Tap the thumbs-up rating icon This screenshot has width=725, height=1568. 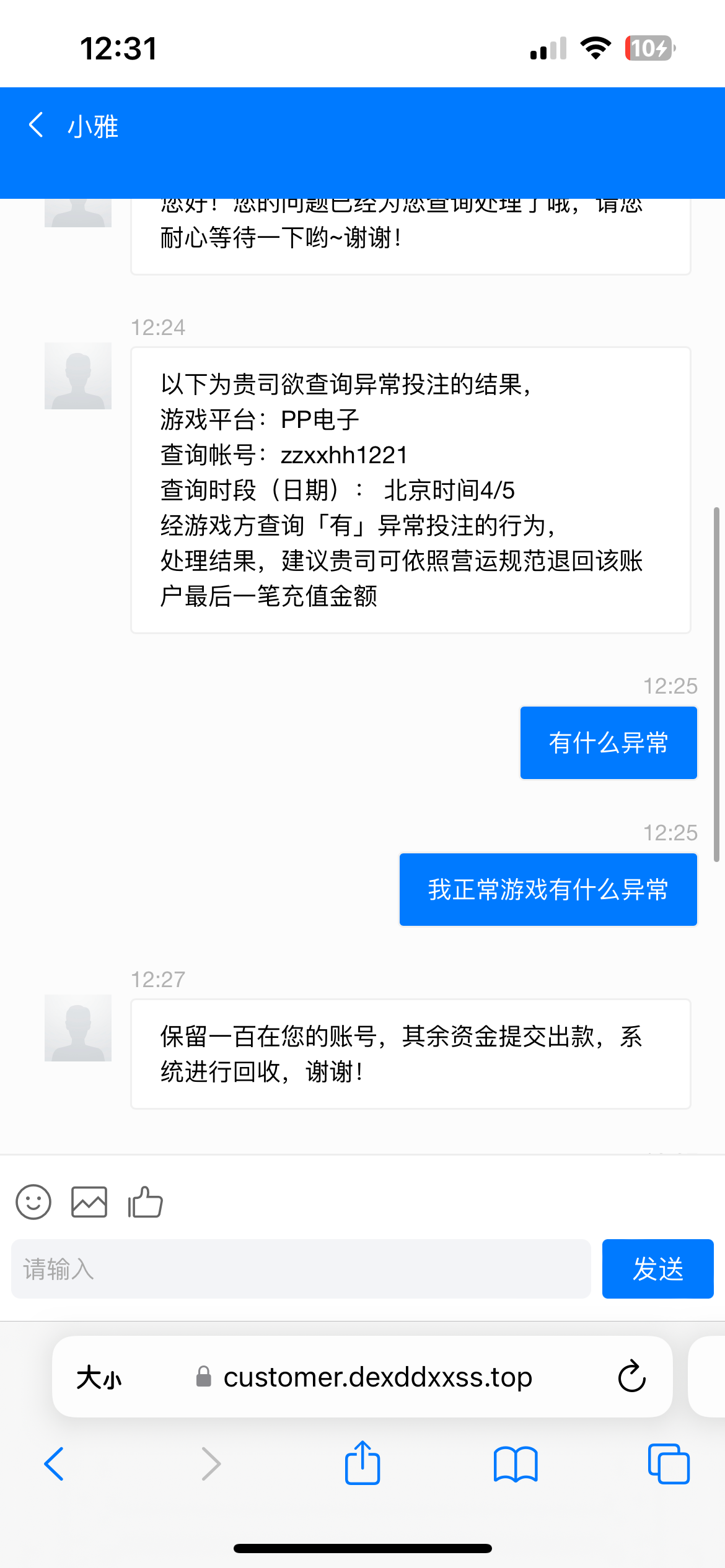click(145, 1202)
